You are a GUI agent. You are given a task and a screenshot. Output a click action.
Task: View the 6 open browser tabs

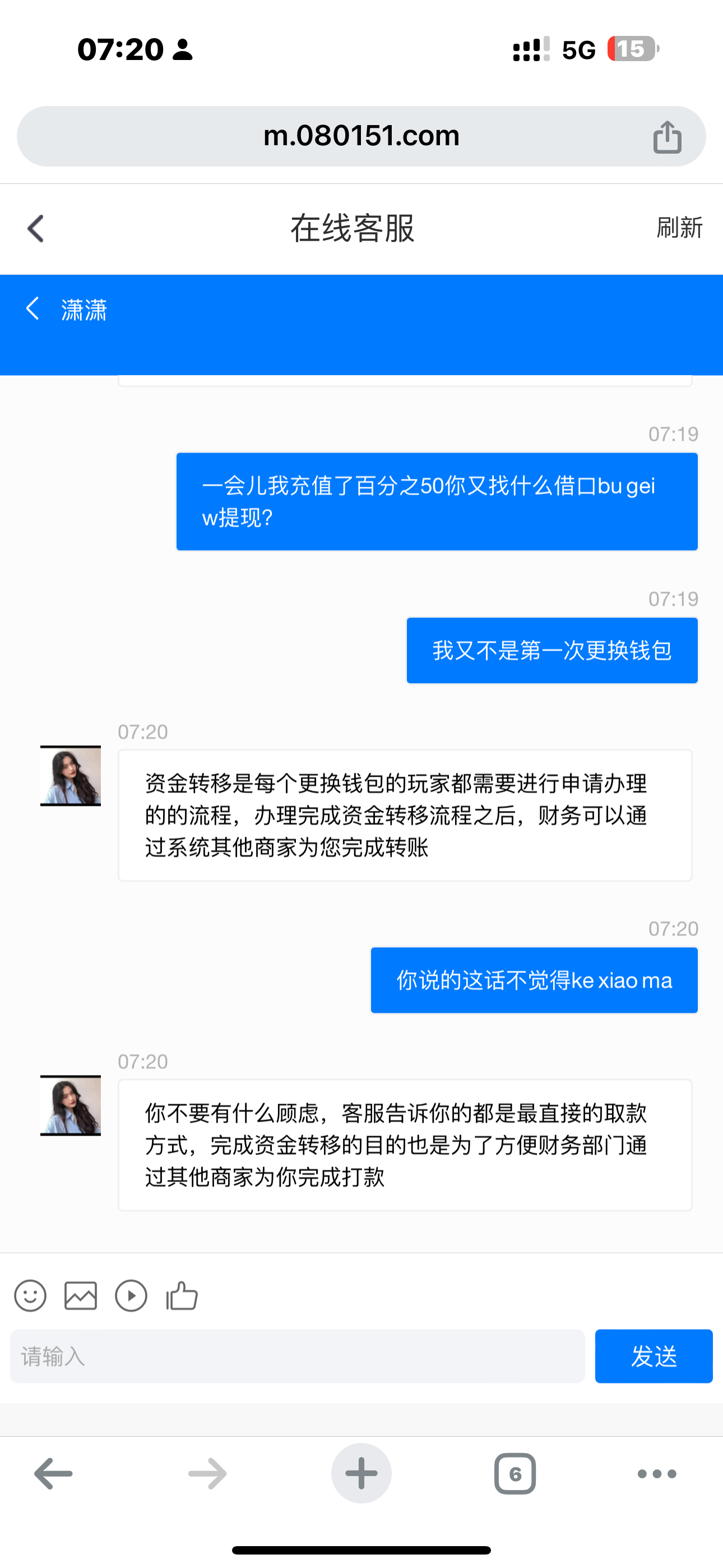[x=515, y=1474]
